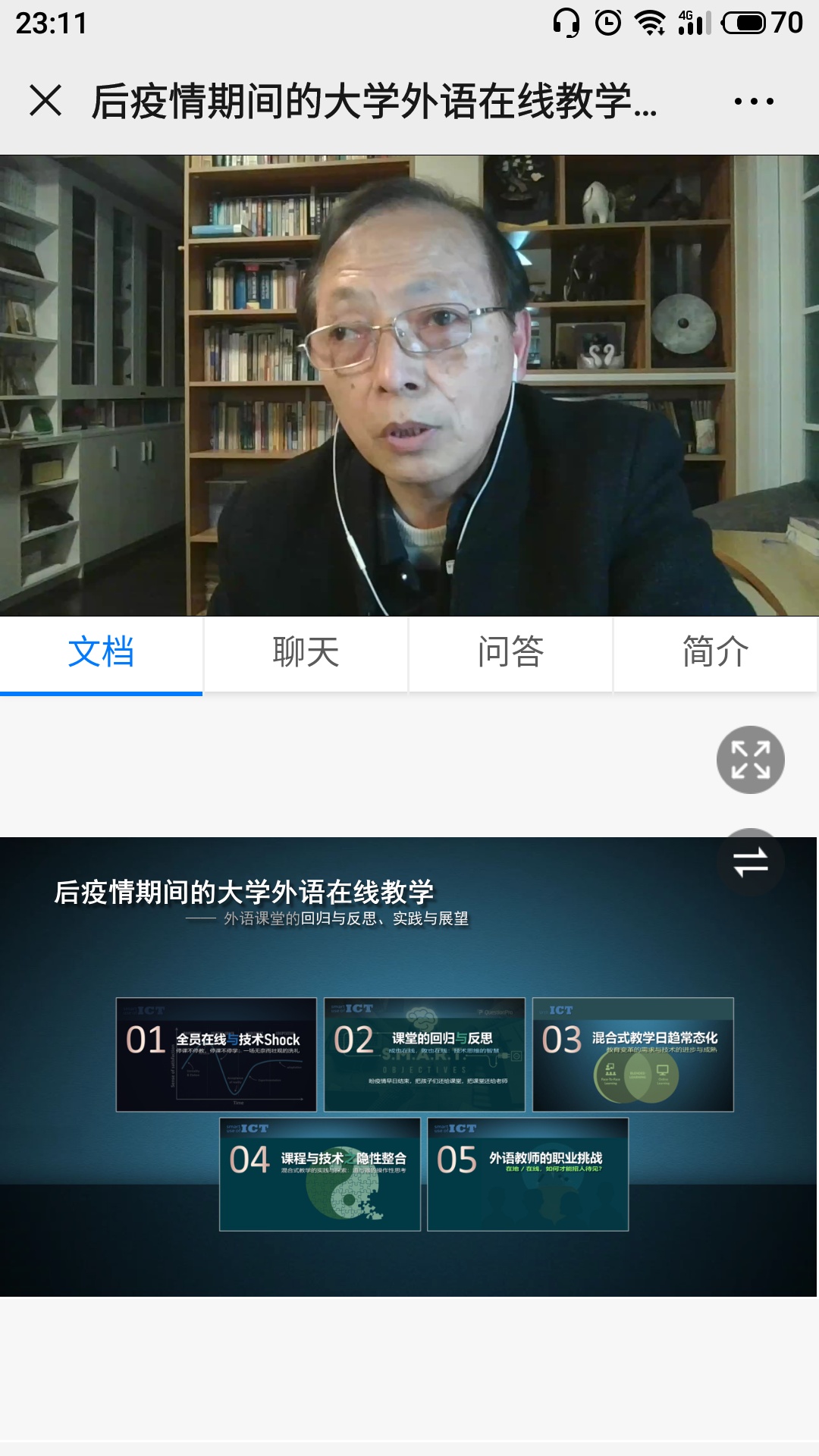The width and height of the screenshot is (819, 1456).
Task: Select the 简介 tab
Action: pos(715,652)
